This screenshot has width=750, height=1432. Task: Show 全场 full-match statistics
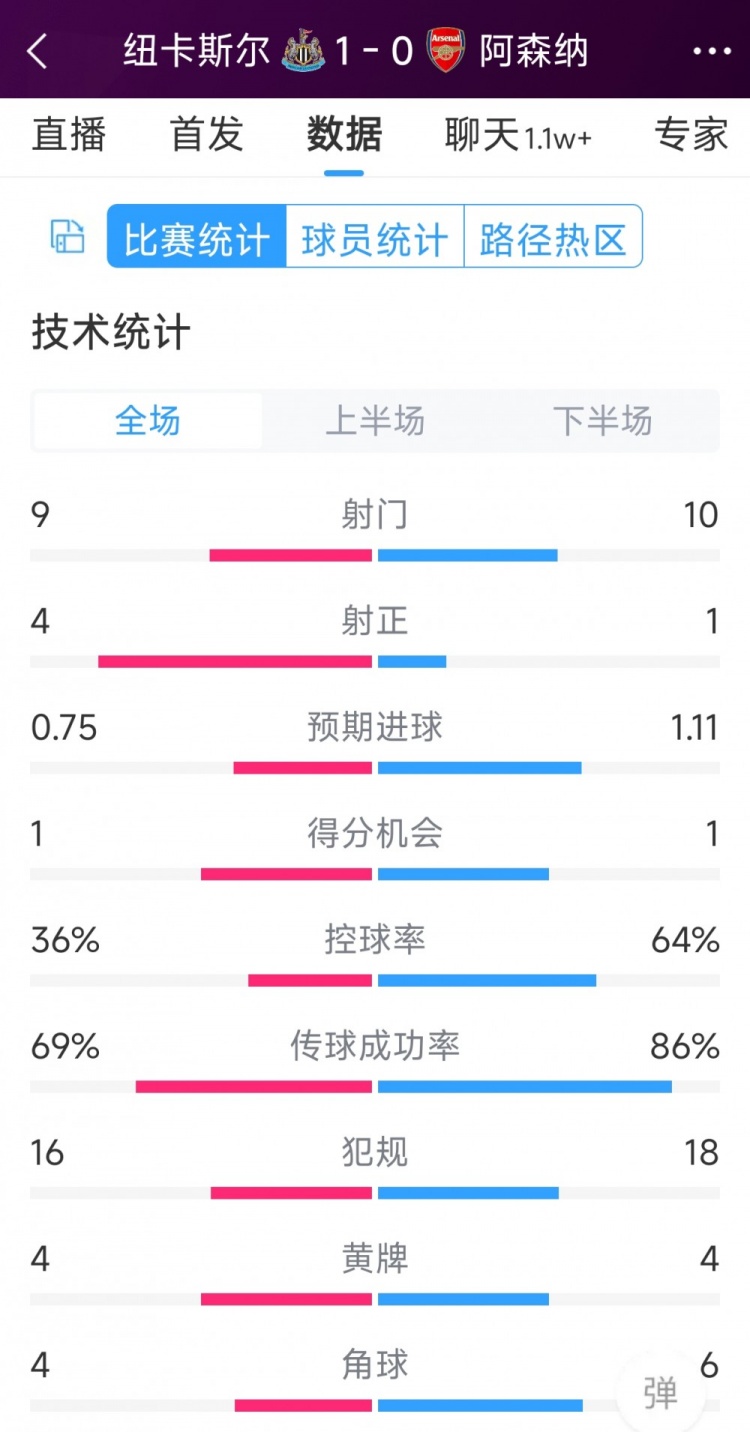pos(148,421)
